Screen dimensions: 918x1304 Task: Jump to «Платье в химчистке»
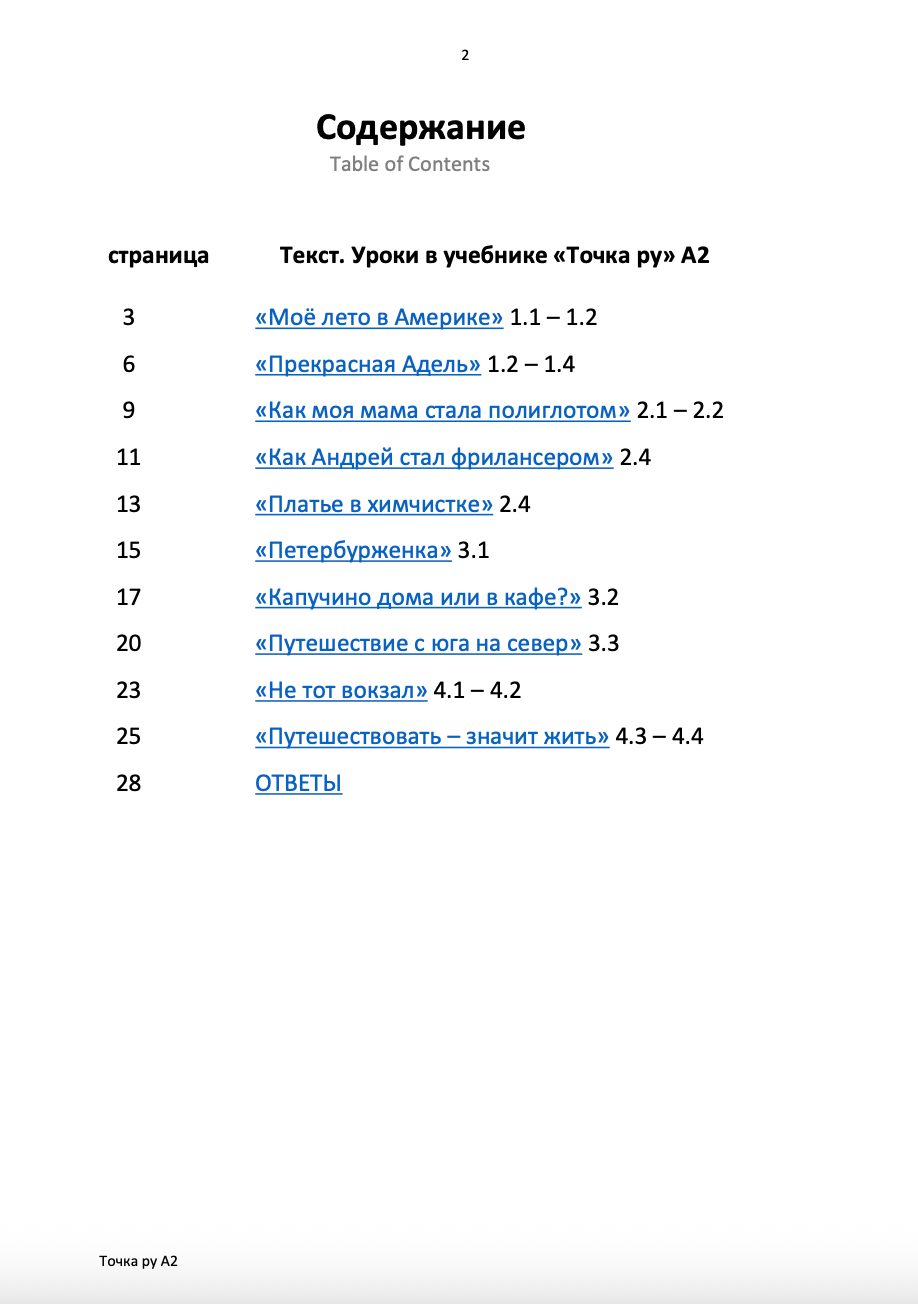[x=374, y=504]
